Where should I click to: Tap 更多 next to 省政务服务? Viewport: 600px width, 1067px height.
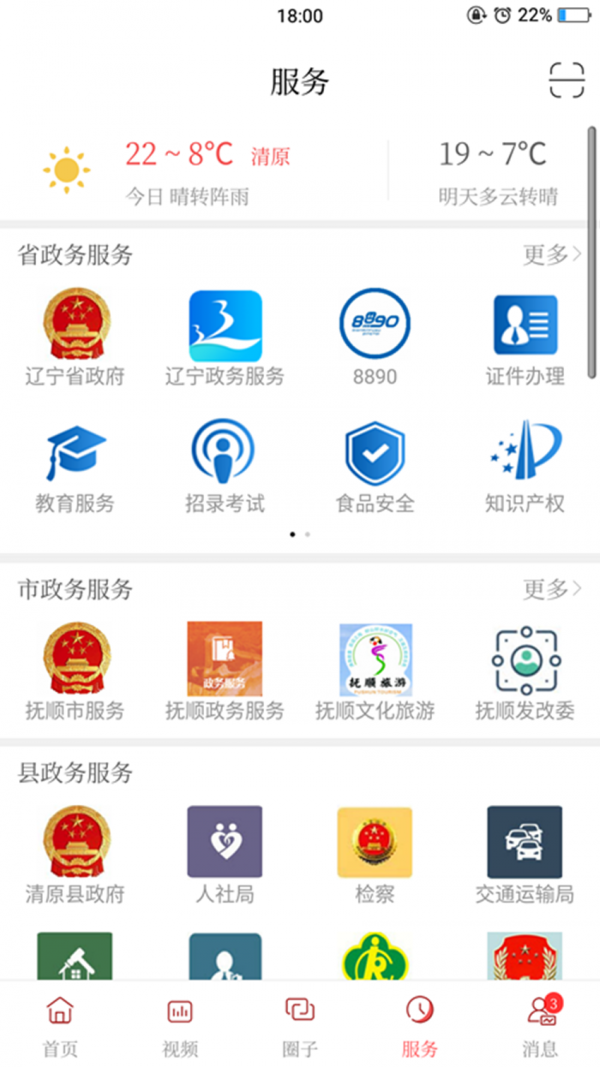pos(551,255)
